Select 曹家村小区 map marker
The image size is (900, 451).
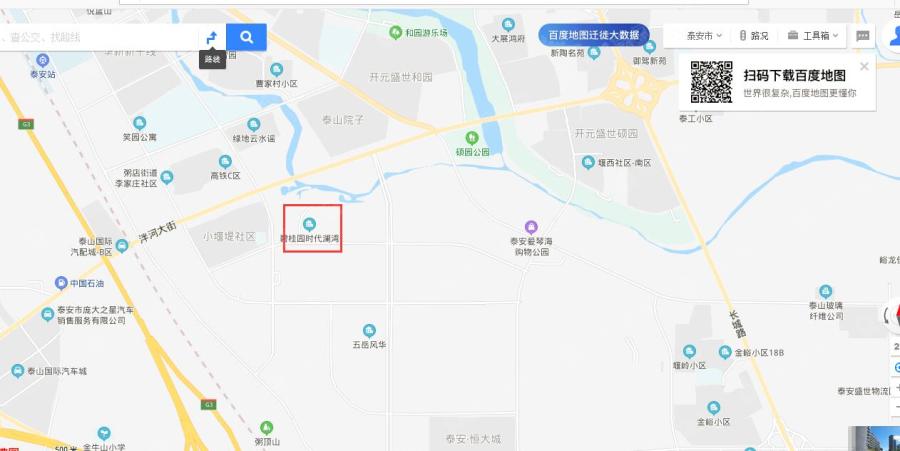pyautogui.click(x=276, y=69)
